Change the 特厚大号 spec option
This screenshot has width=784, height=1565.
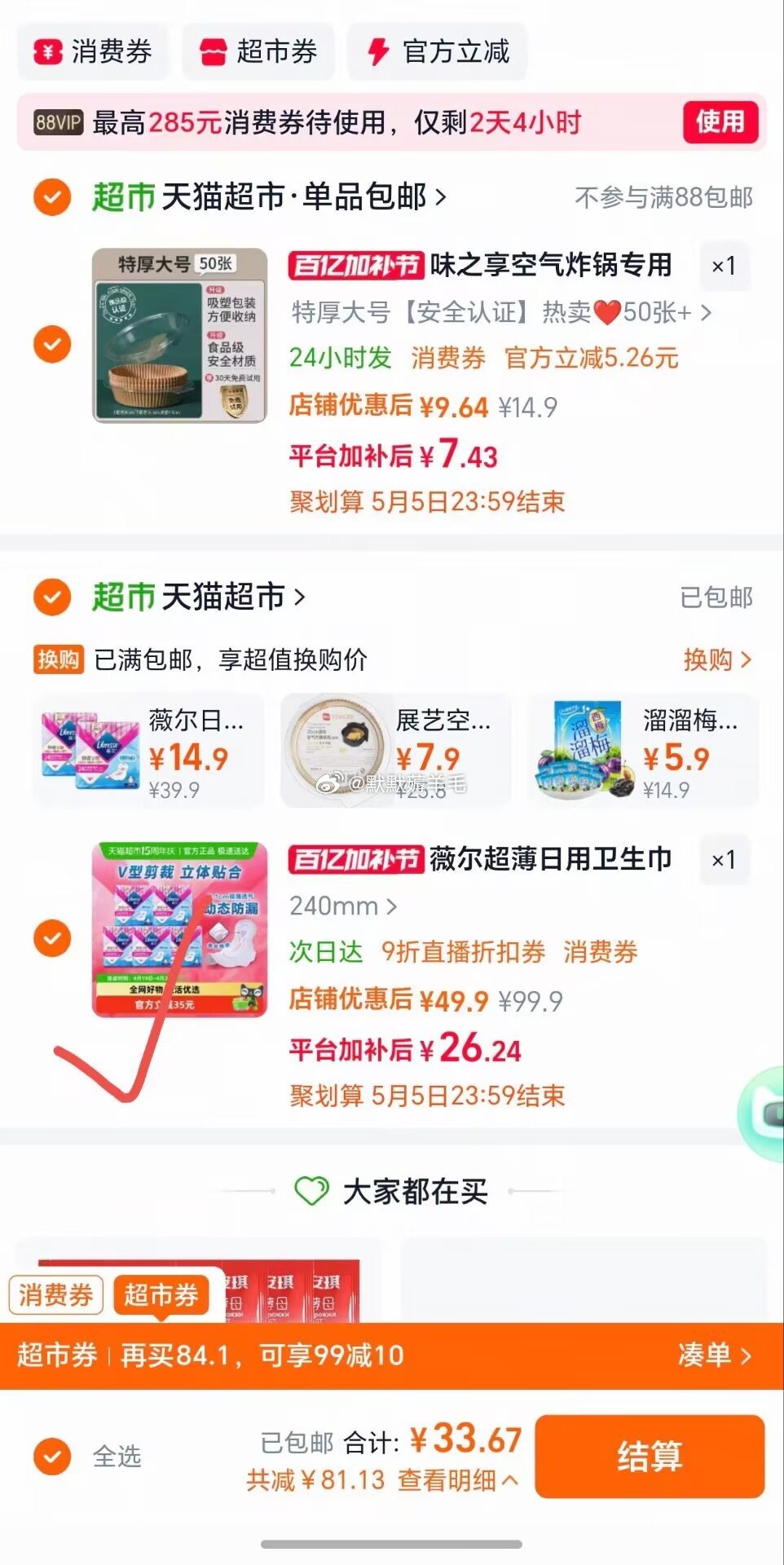click(x=500, y=312)
